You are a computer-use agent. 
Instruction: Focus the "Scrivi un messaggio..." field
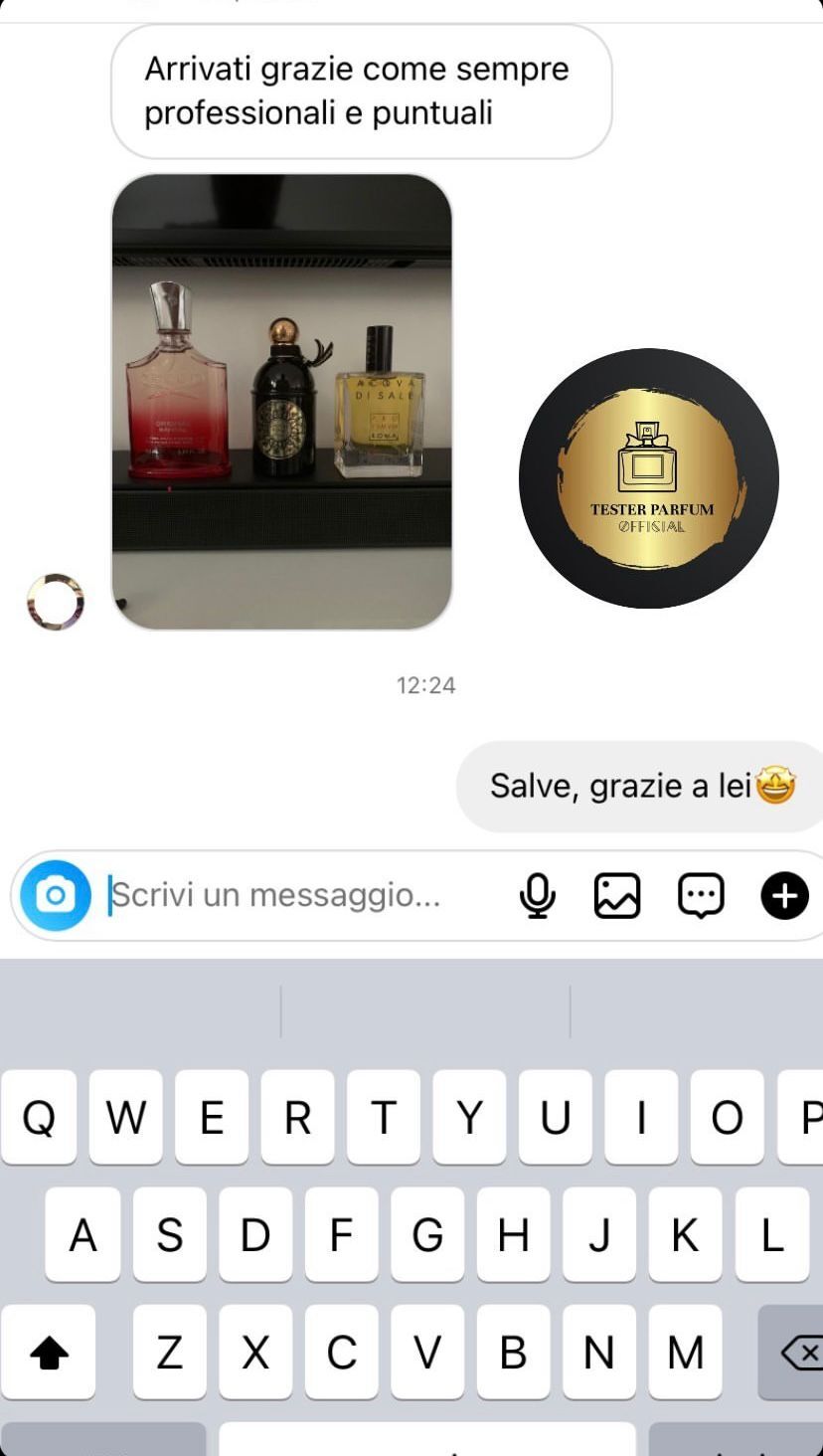298,896
